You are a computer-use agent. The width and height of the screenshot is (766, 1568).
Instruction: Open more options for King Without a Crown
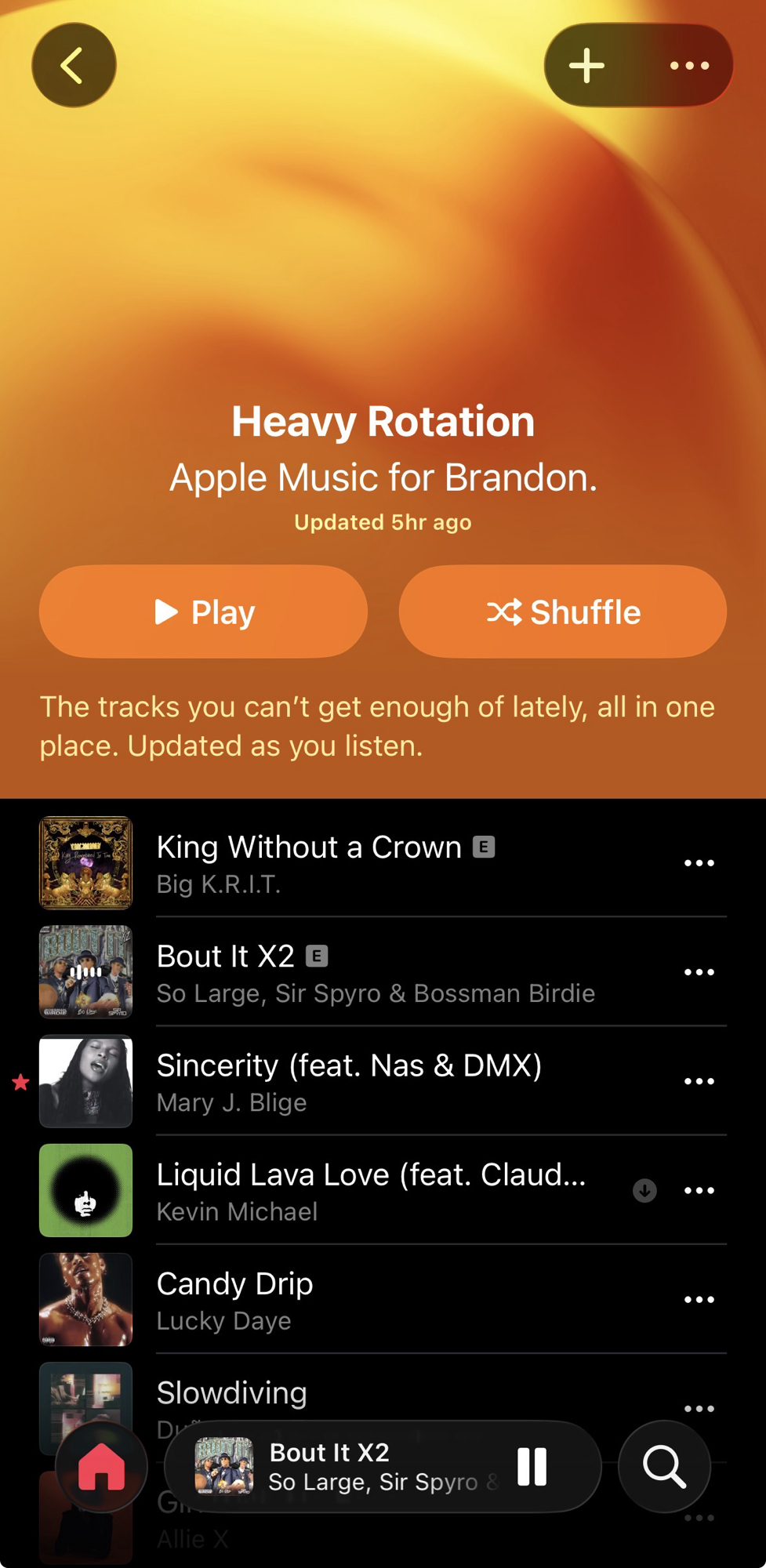click(x=699, y=863)
